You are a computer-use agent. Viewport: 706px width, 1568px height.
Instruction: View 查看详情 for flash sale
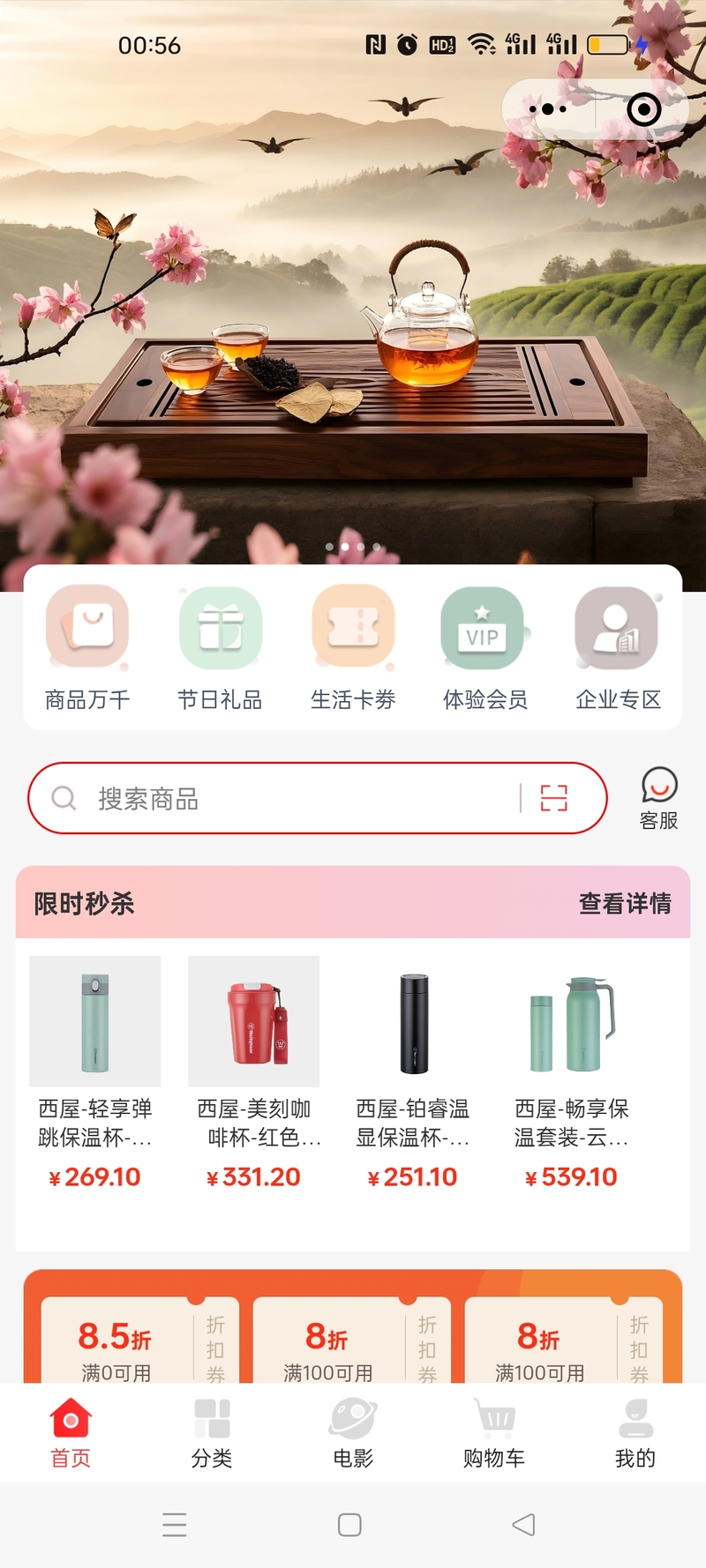coord(625,903)
